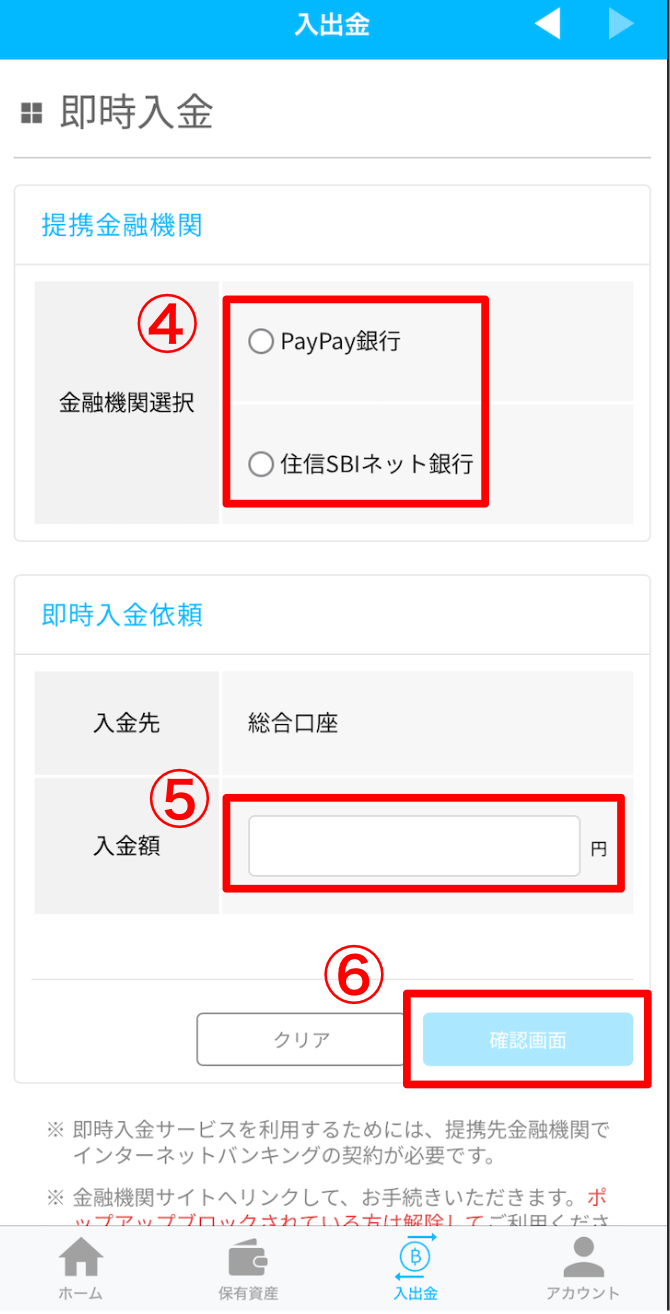
Task: Tap the forward right arrow in header
Action: [x=621, y=25]
